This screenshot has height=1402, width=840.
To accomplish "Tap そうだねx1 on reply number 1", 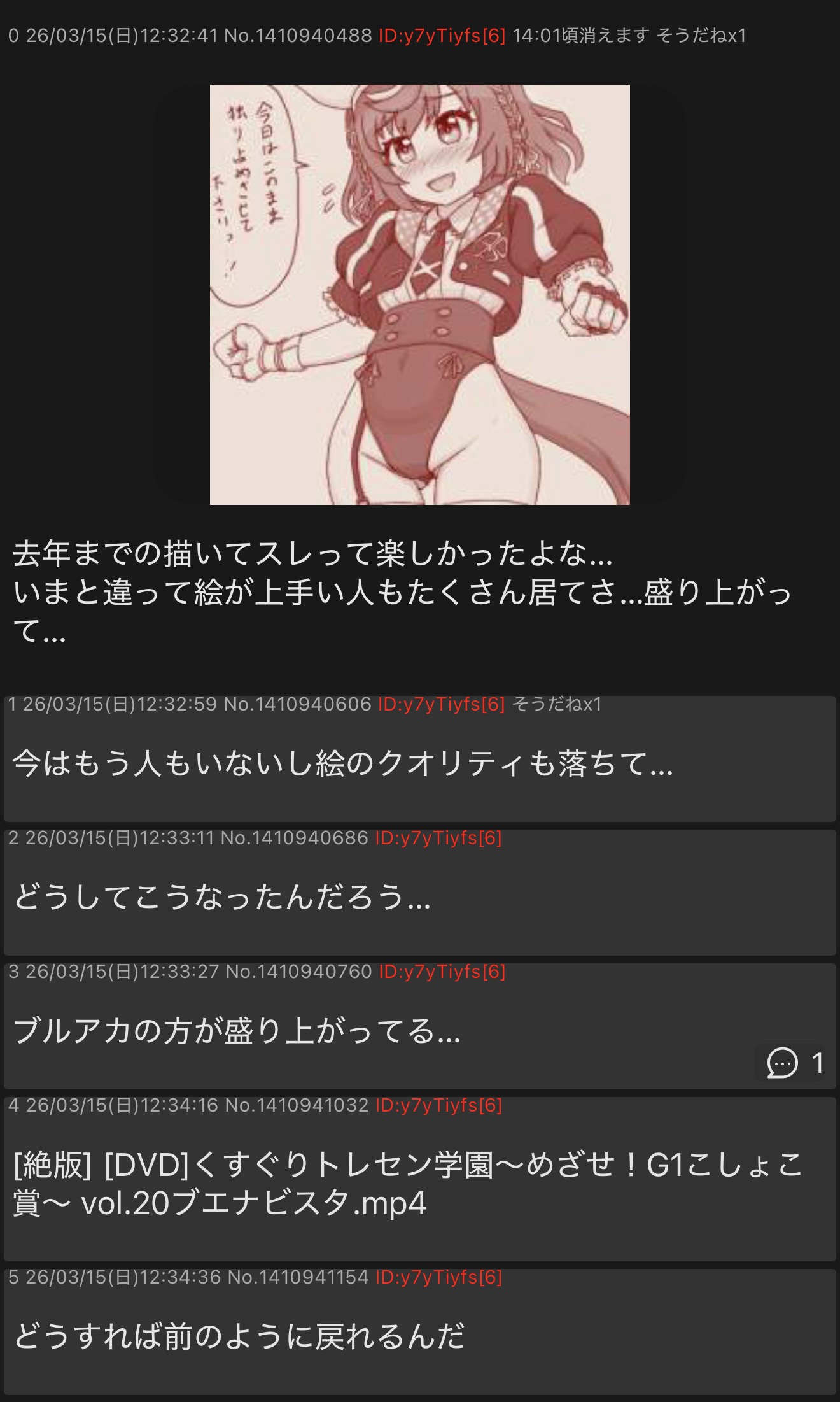I will coord(557,704).
